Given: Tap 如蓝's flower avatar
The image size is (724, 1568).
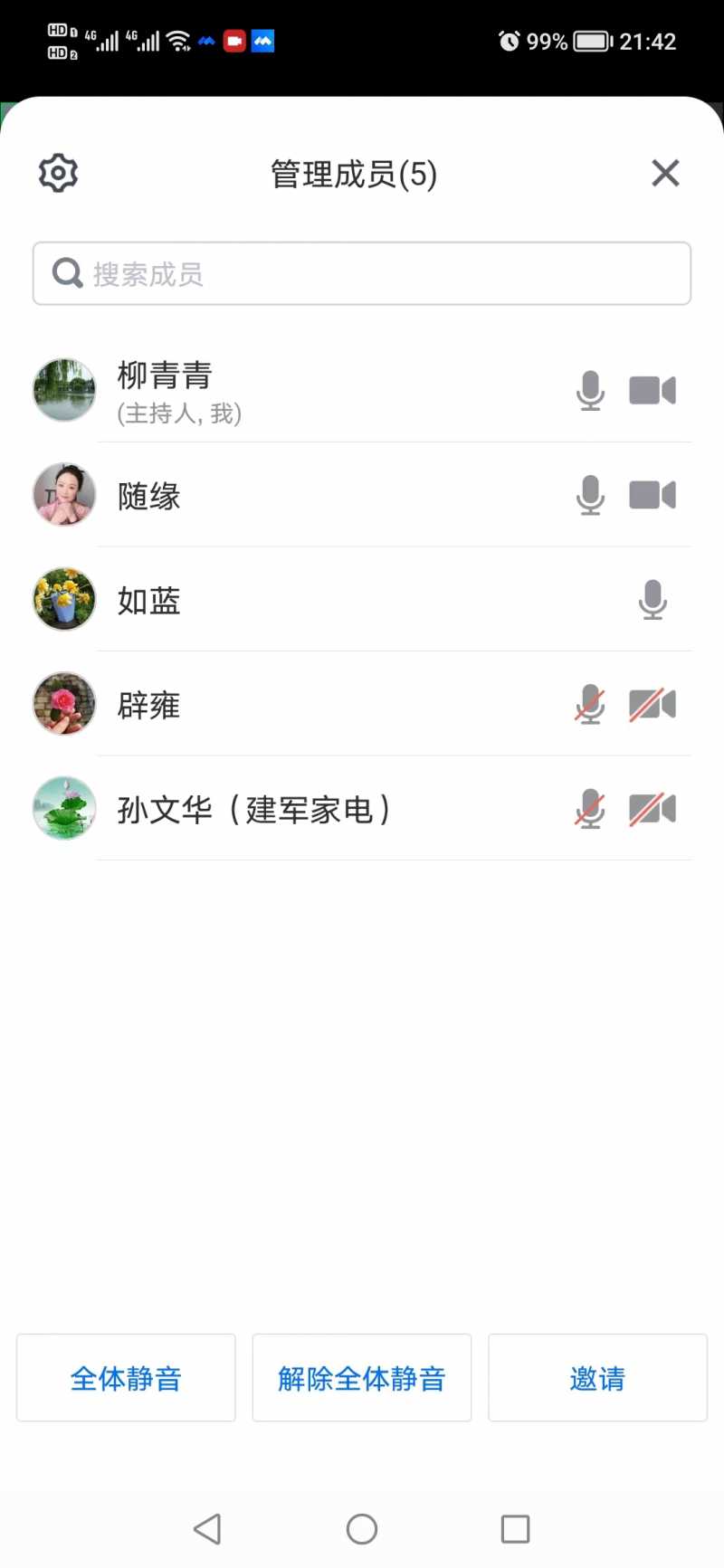Looking at the screenshot, I should point(63,600).
